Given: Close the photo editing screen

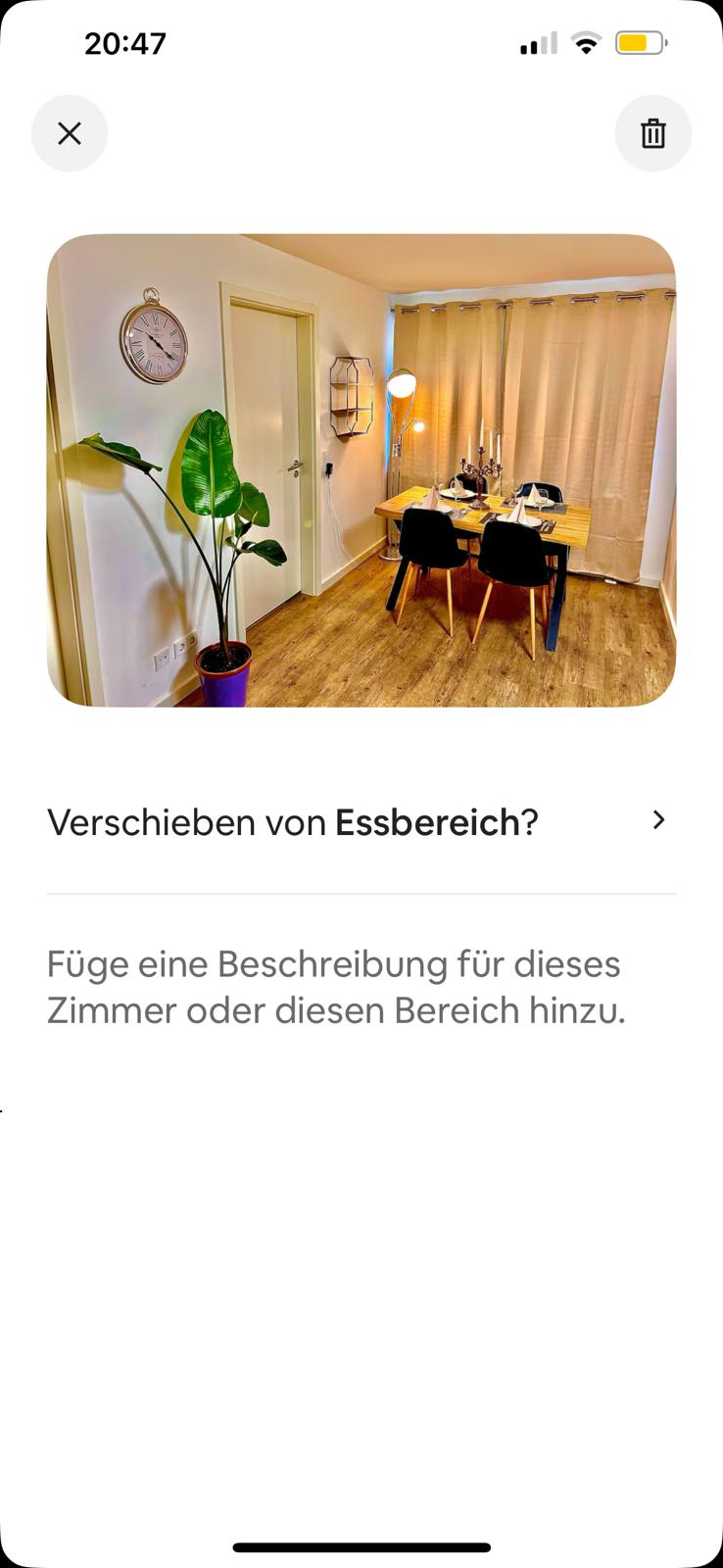Looking at the screenshot, I should click(x=70, y=133).
